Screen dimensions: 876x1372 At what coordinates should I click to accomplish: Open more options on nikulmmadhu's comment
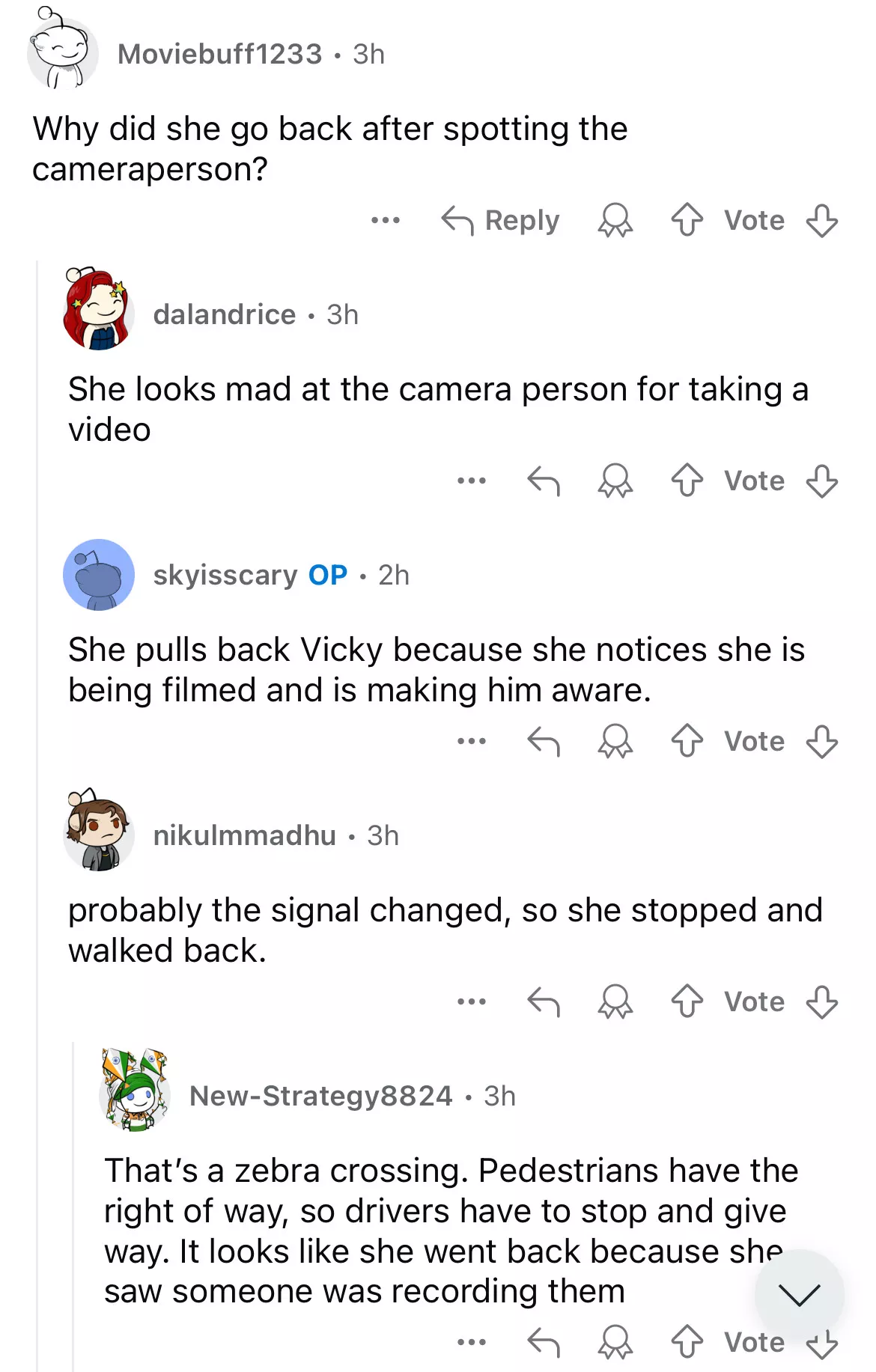coord(472,1002)
